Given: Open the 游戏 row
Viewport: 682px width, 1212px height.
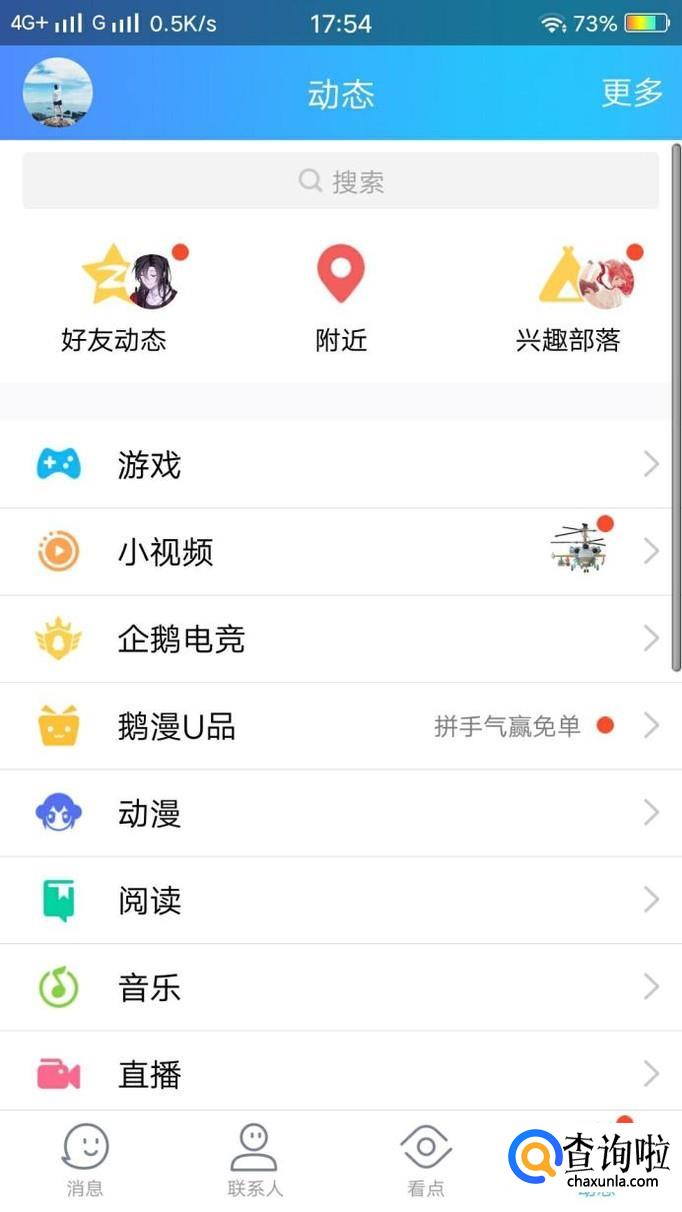Looking at the screenshot, I should 340,464.
